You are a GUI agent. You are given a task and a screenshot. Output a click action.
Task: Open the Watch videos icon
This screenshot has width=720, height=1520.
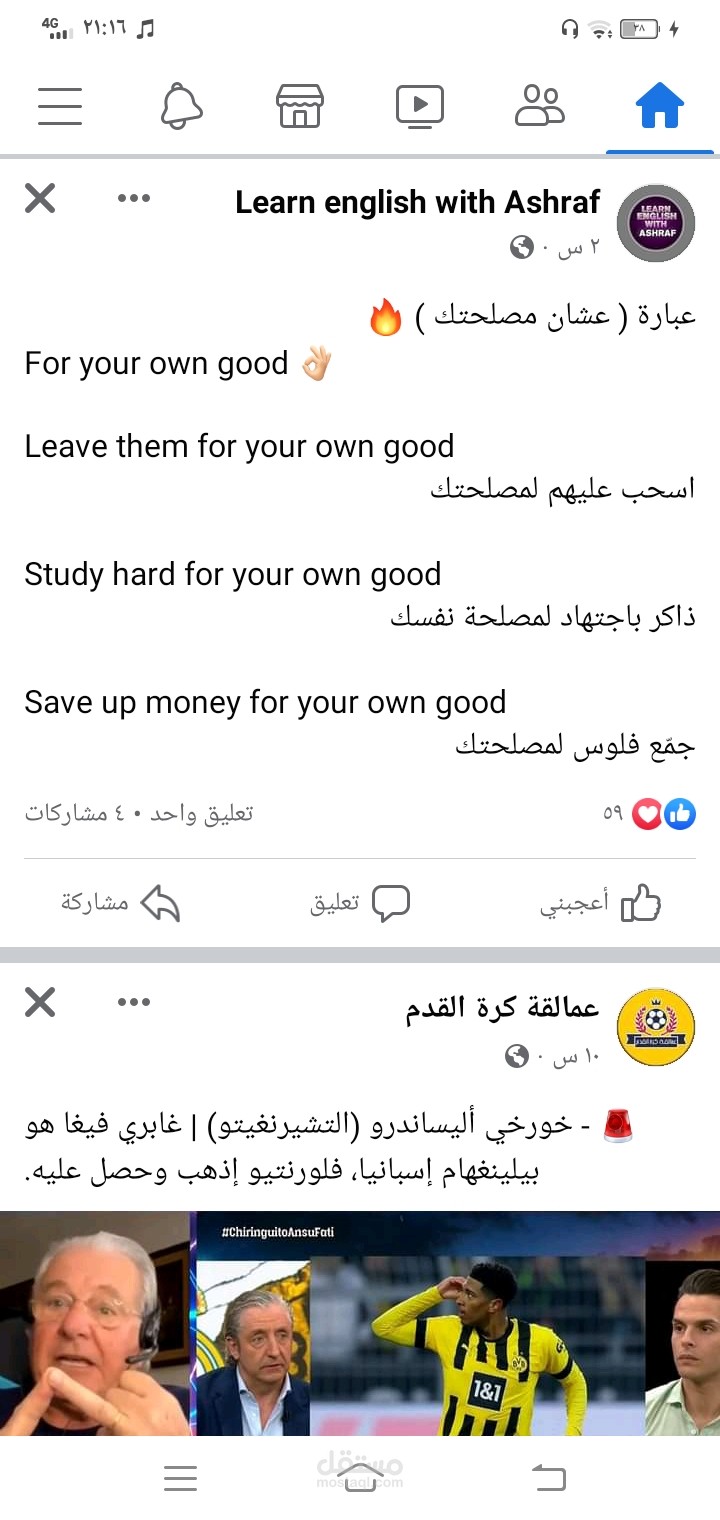pos(420,103)
